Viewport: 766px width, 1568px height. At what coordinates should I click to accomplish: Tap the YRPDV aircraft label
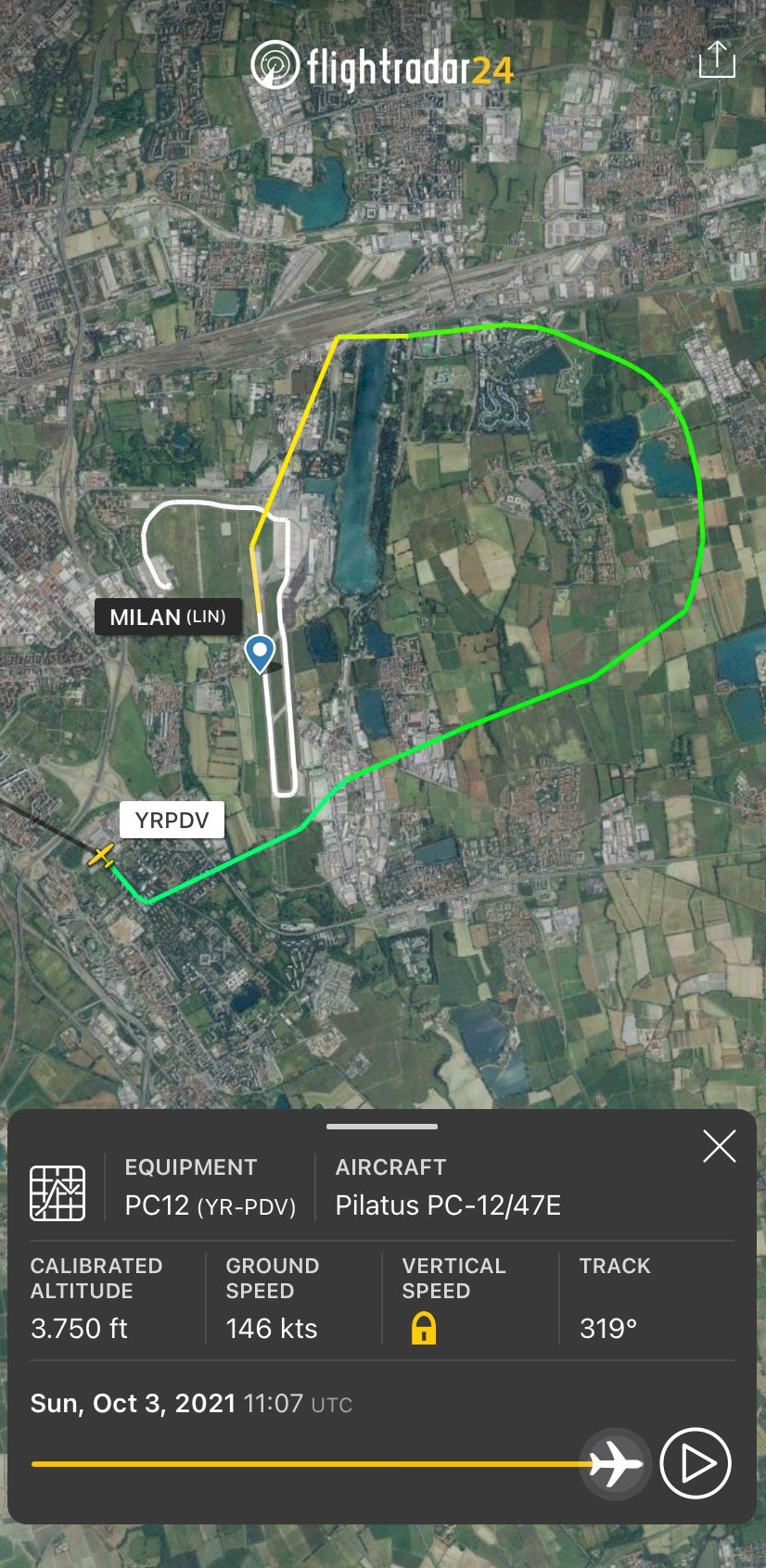pos(172,820)
